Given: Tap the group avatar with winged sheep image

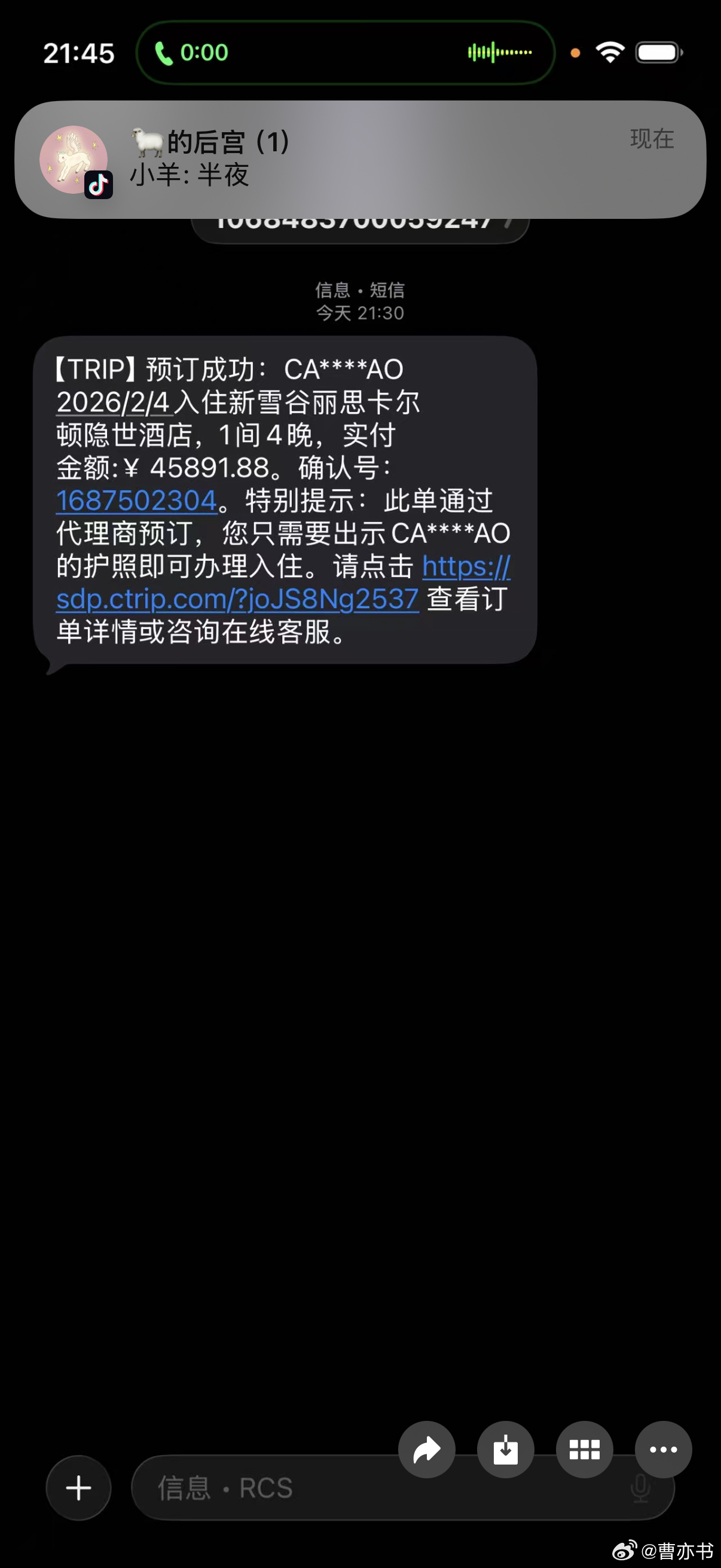Looking at the screenshot, I should point(74,160).
